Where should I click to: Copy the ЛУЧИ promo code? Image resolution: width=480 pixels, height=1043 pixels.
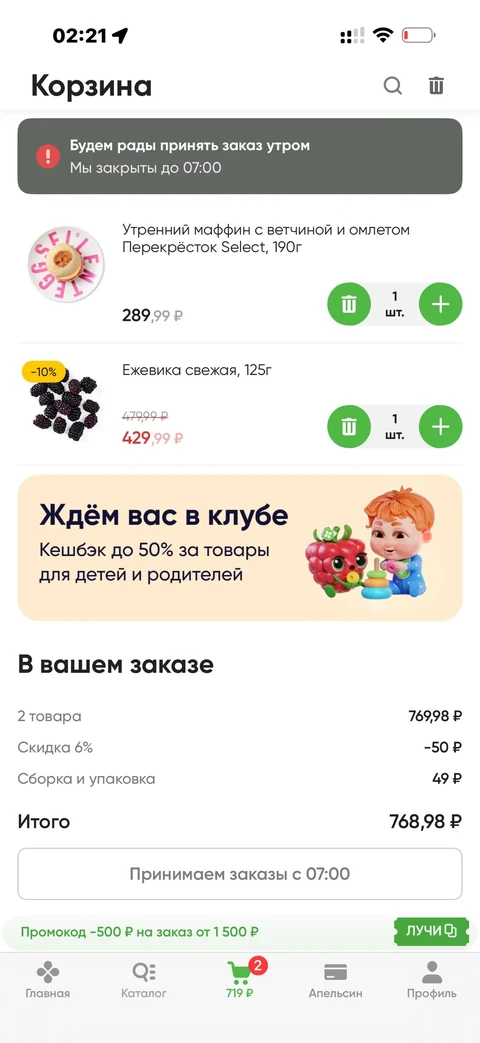click(431, 931)
